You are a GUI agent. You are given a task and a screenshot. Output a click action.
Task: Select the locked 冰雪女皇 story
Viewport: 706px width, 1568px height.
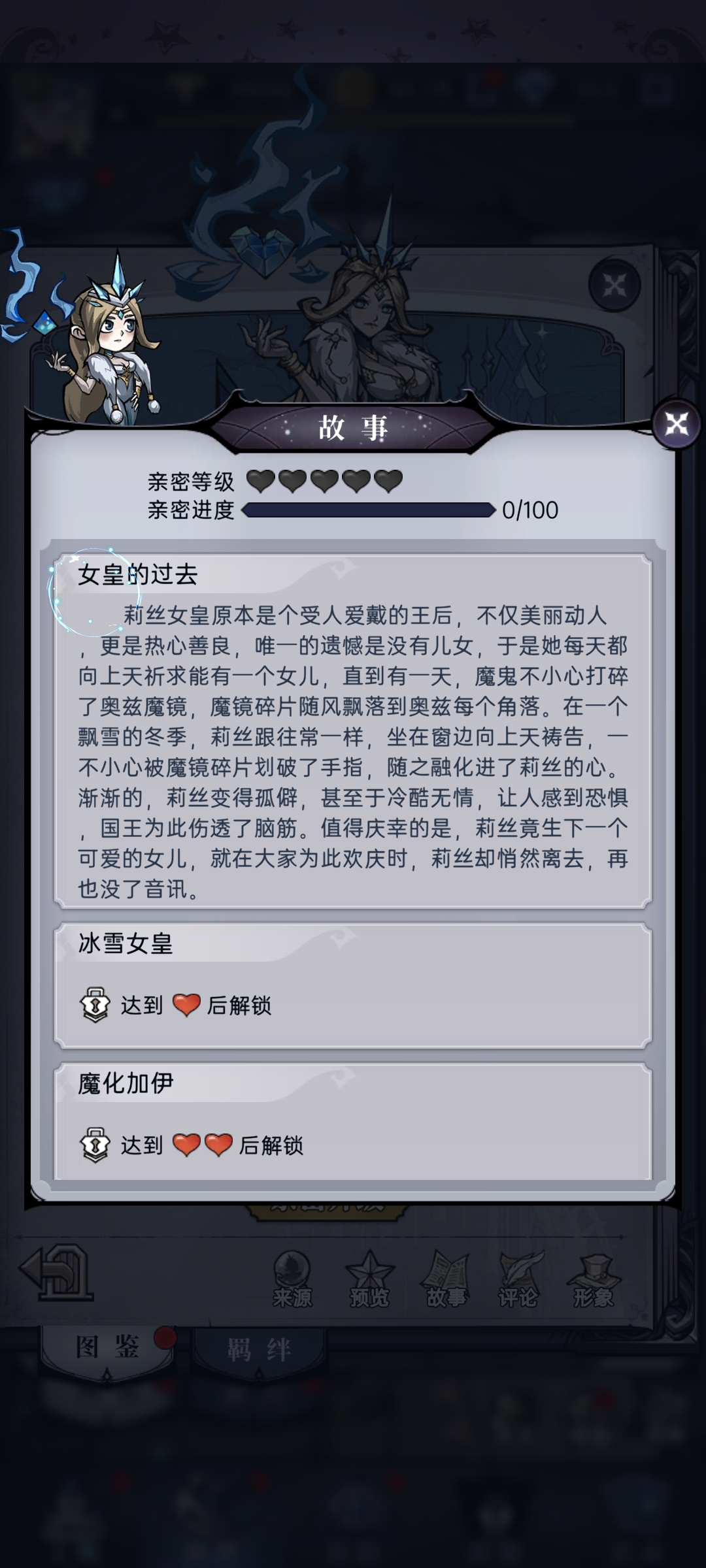(353, 985)
